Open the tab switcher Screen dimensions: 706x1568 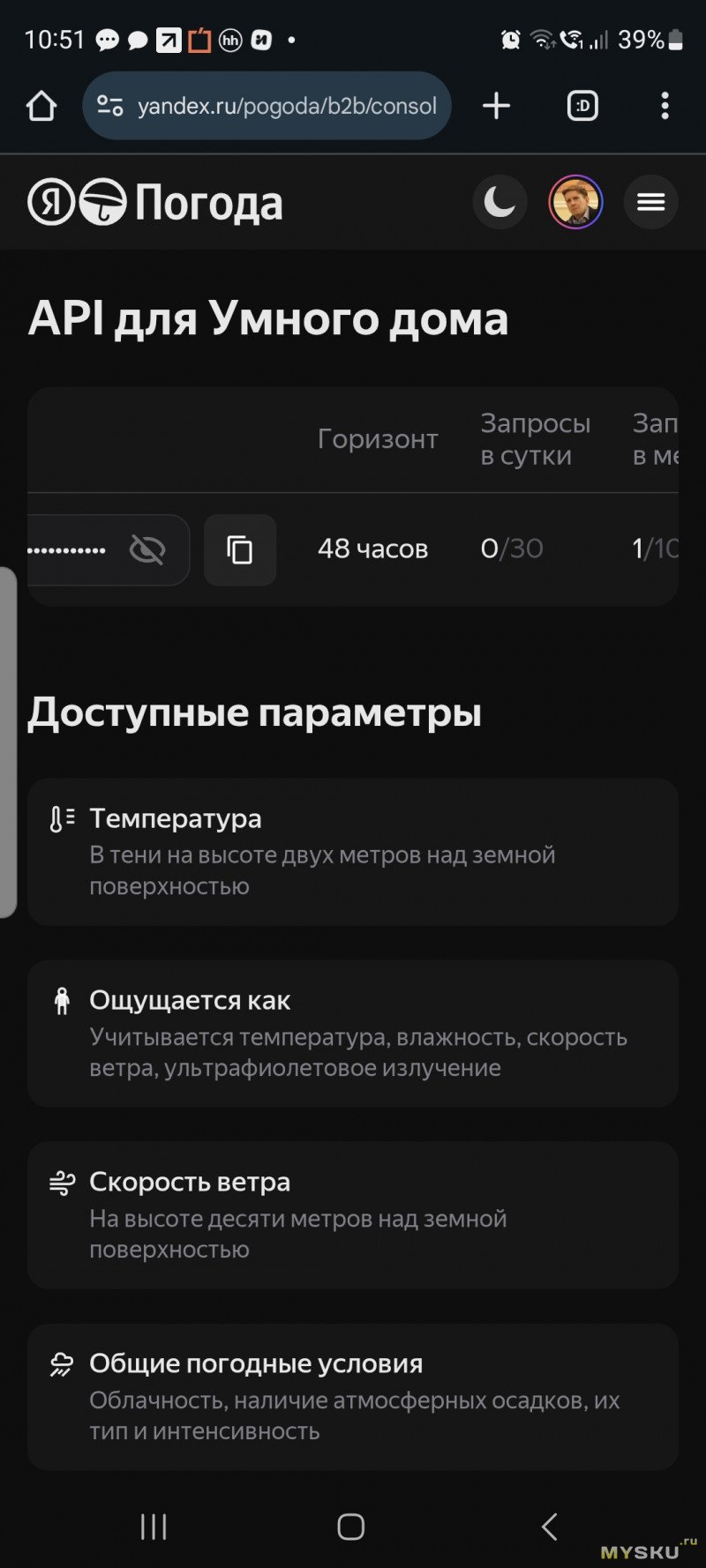[582, 107]
